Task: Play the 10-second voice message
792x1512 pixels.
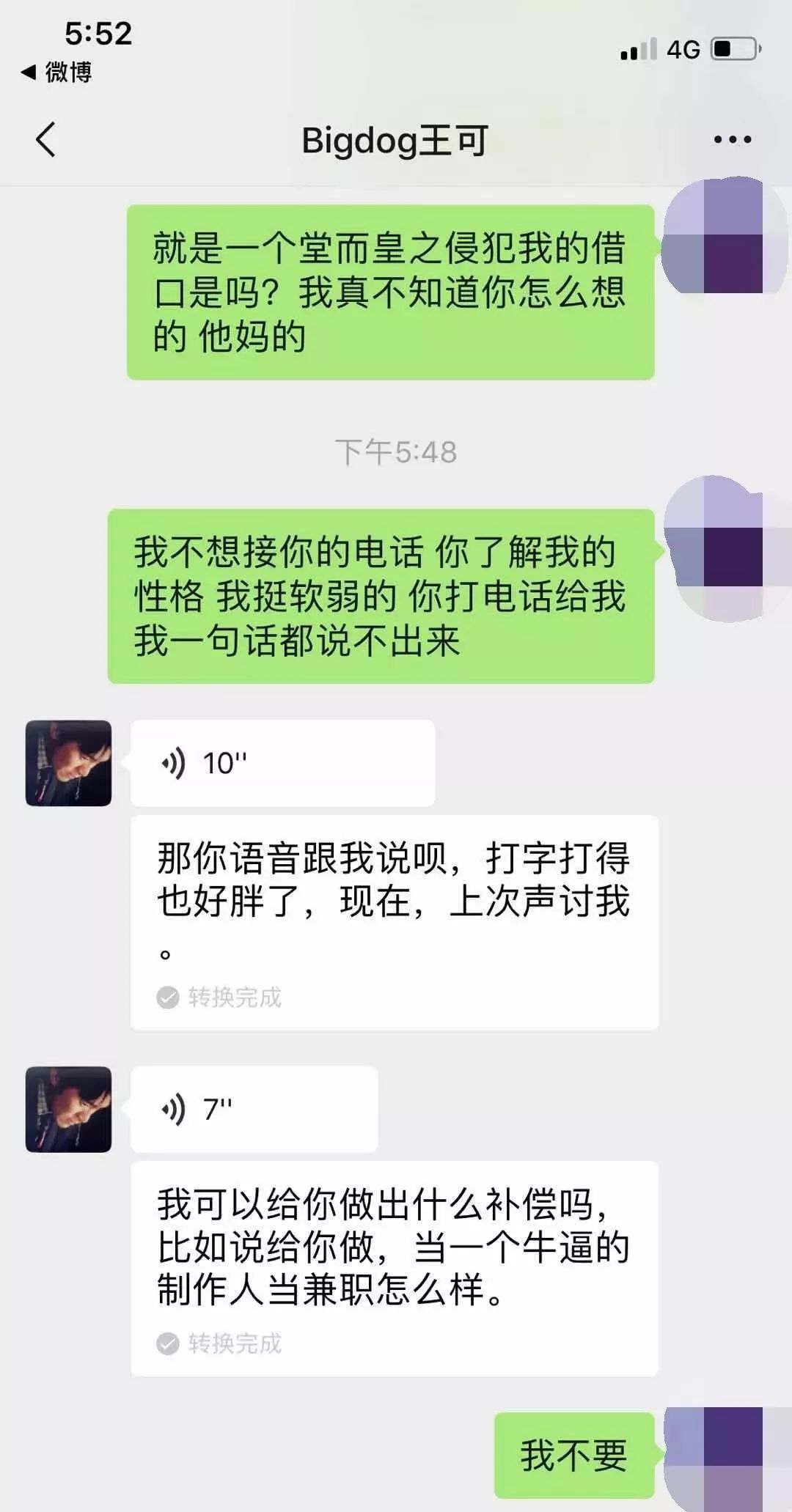Action: point(282,763)
